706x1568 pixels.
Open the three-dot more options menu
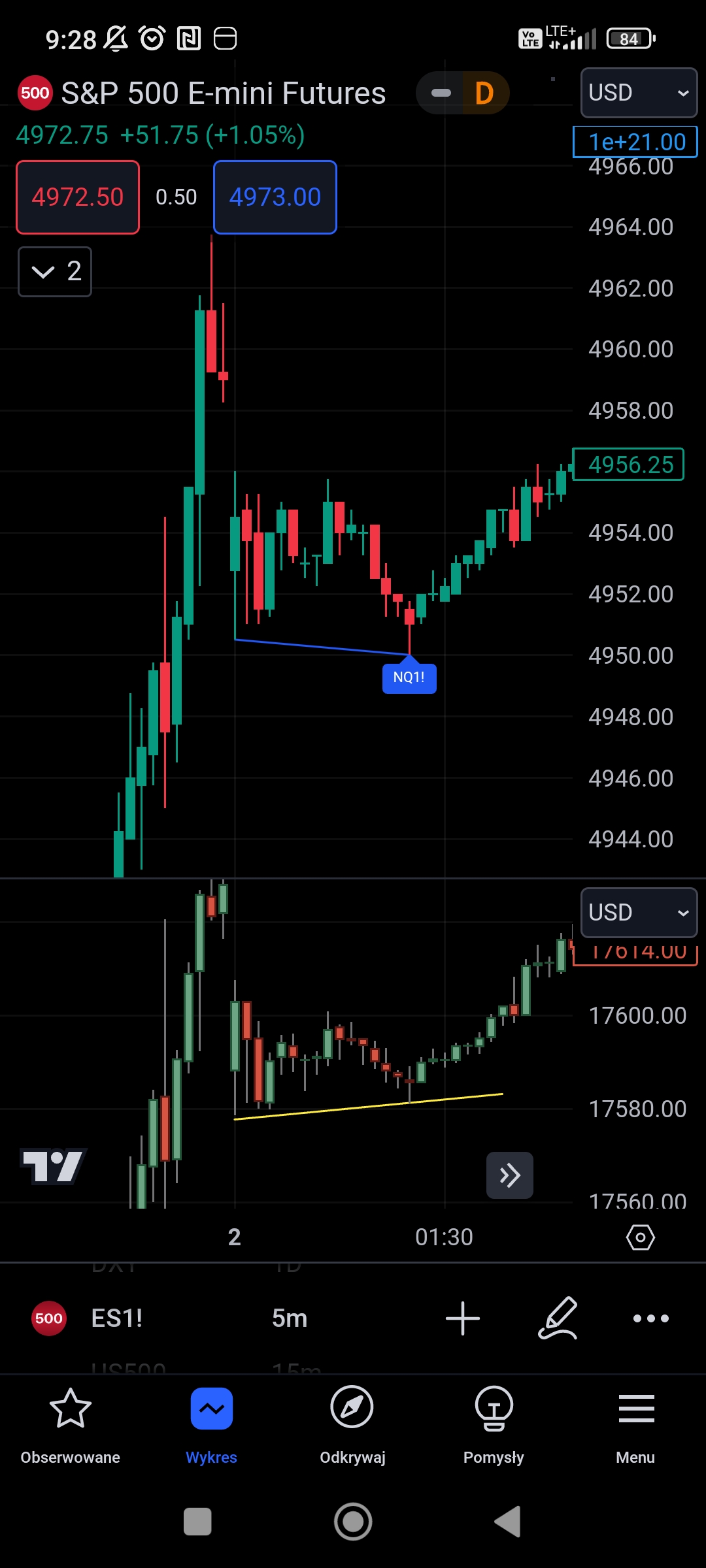[651, 1318]
